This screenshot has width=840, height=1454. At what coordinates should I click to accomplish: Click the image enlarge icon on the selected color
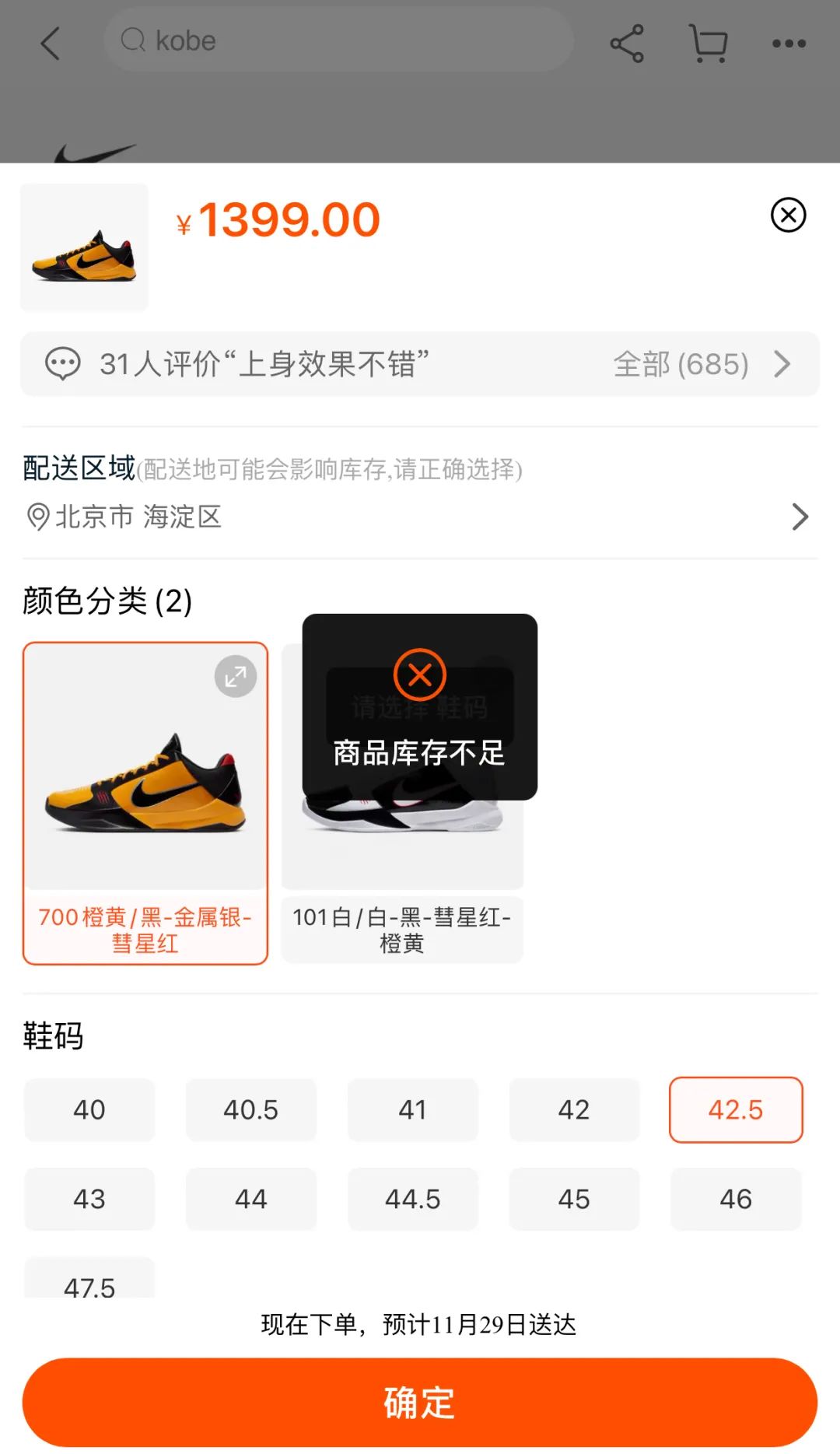pos(234,676)
